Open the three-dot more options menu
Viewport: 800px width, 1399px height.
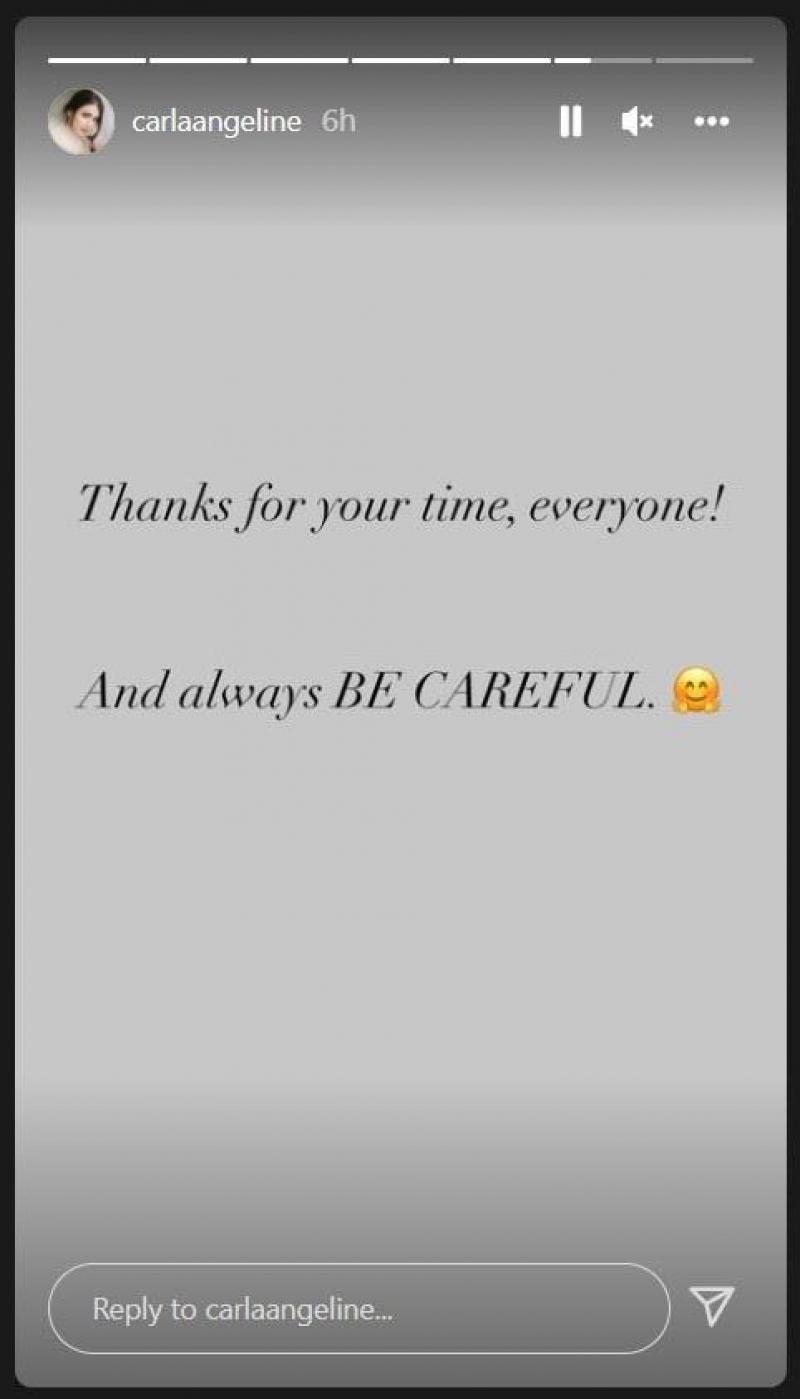(x=711, y=122)
